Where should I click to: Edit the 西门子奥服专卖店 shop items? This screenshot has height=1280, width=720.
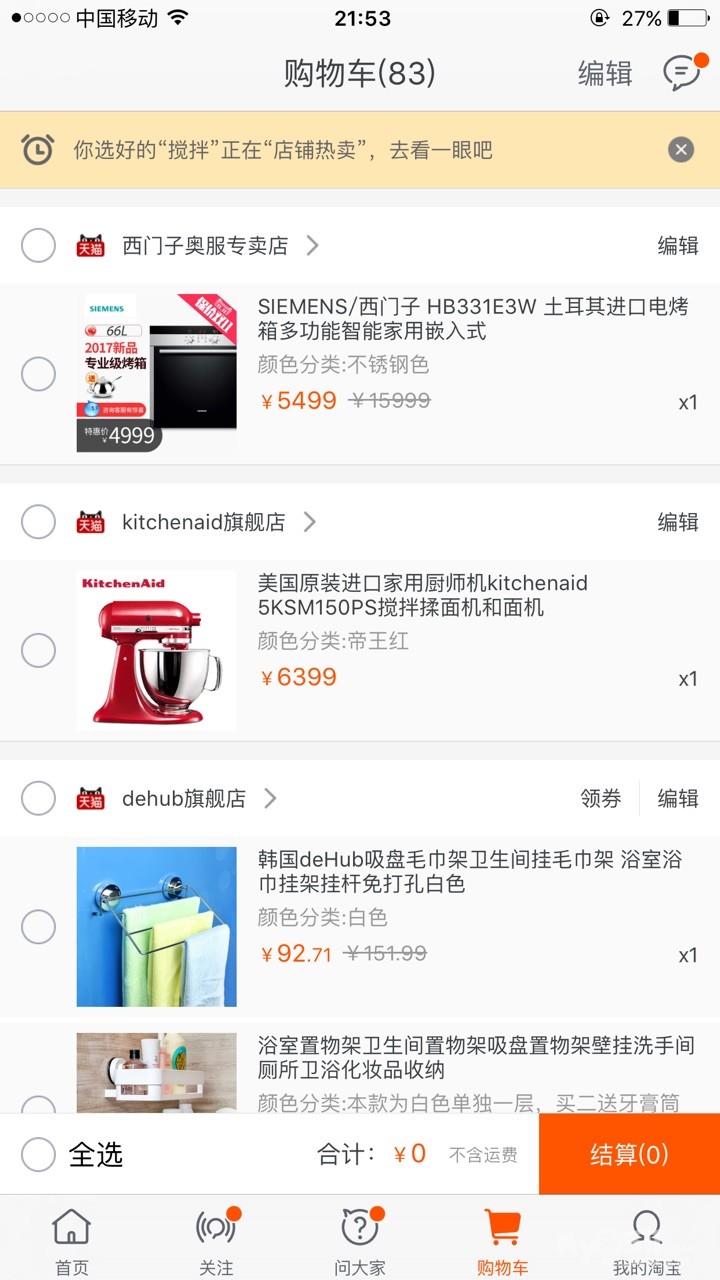pos(677,245)
